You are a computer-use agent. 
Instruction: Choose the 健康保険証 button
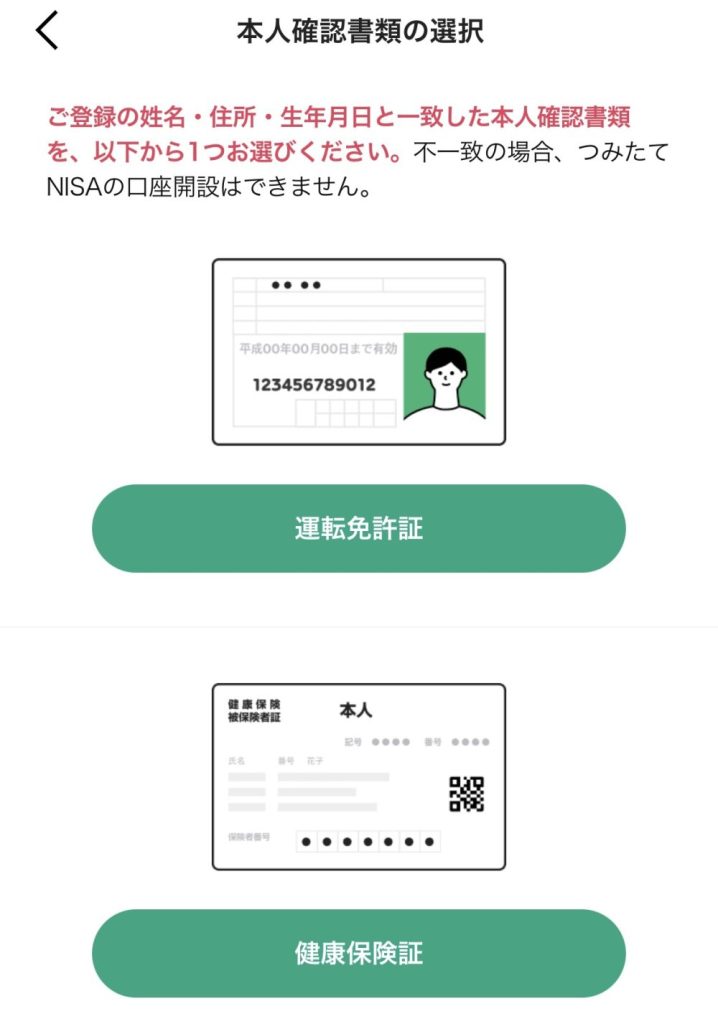358,952
